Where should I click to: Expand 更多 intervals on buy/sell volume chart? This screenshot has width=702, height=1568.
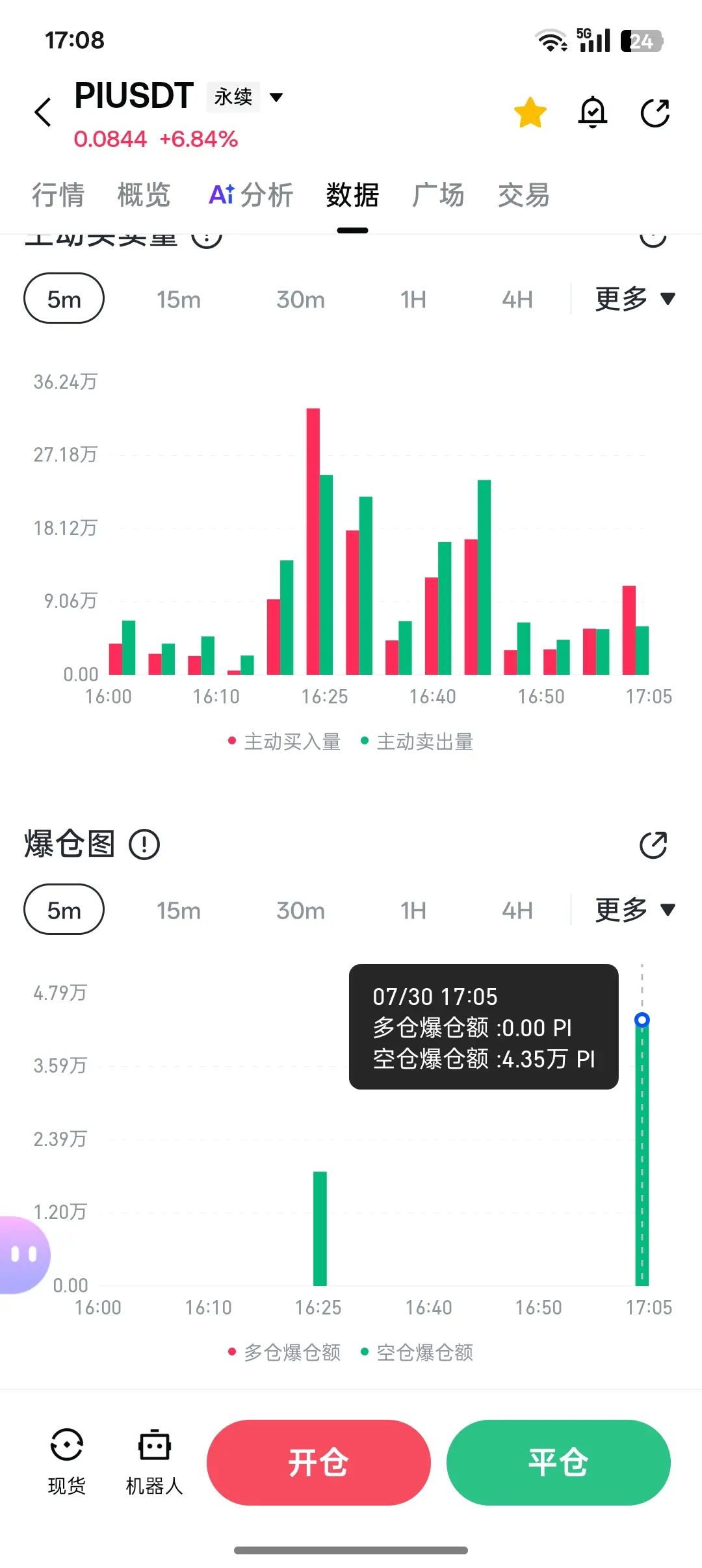pos(635,299)
